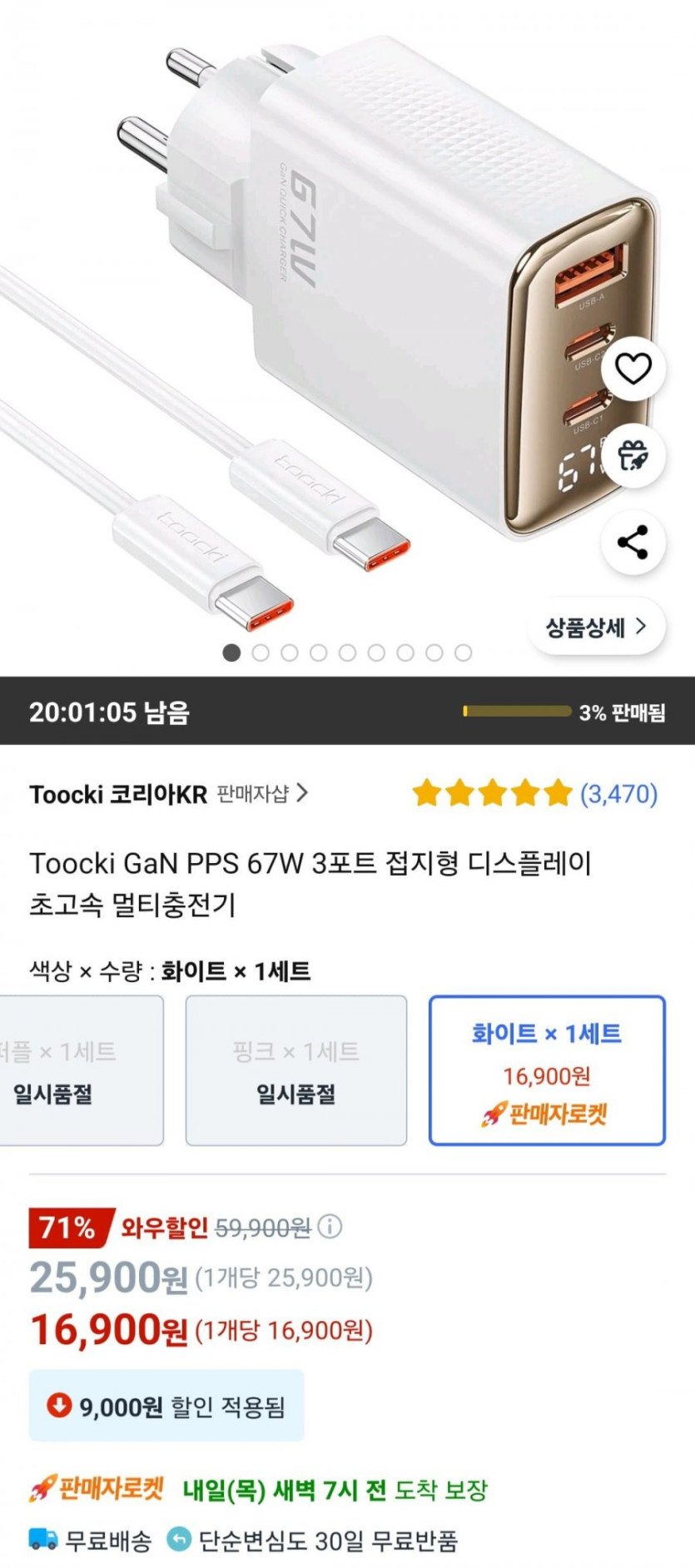Add product to wishlist with heart icon
The height and width of the screenshot is (1568, 695).
coord(633,369)
